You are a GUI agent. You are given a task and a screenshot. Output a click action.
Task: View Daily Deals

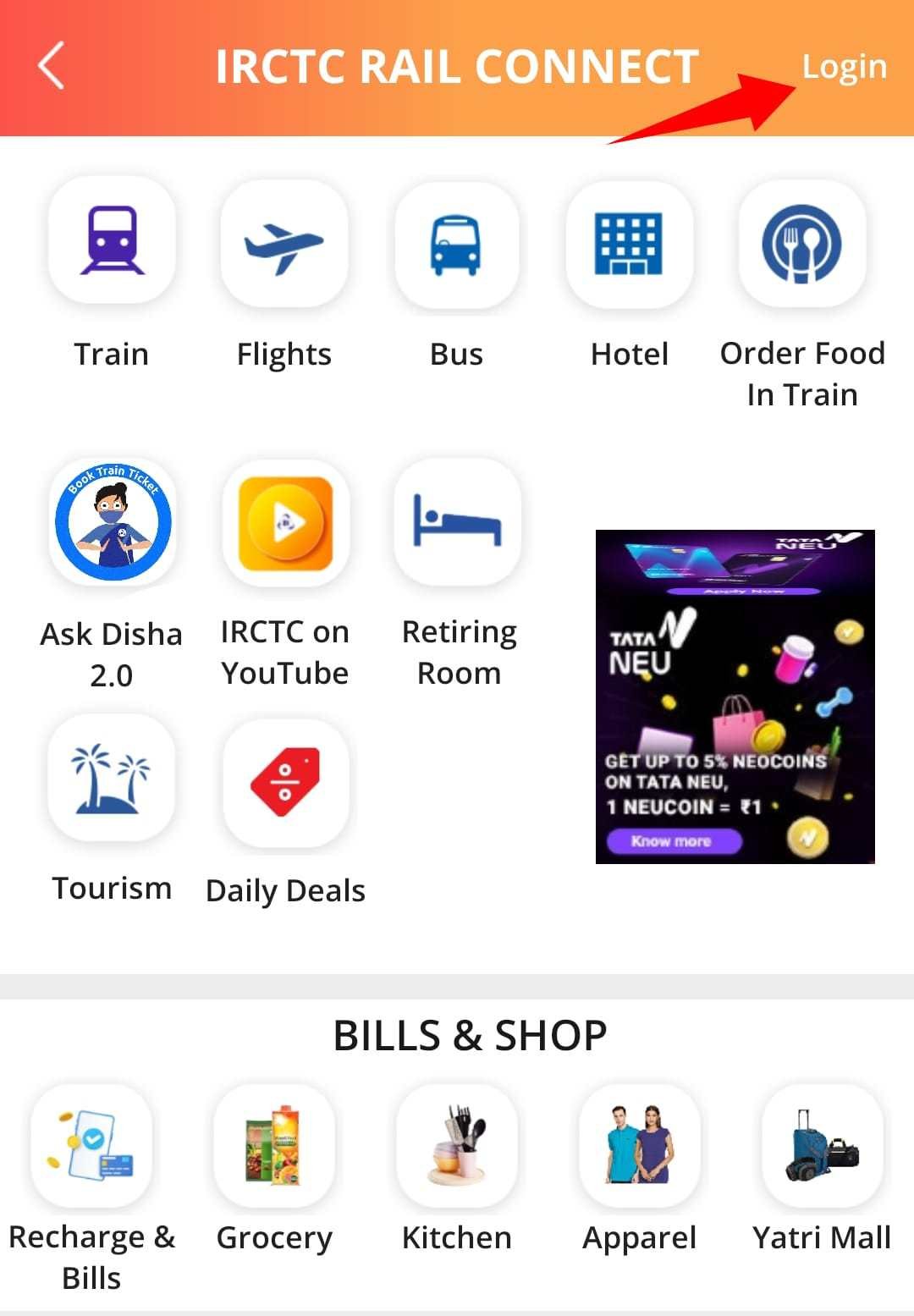[285, 782]
